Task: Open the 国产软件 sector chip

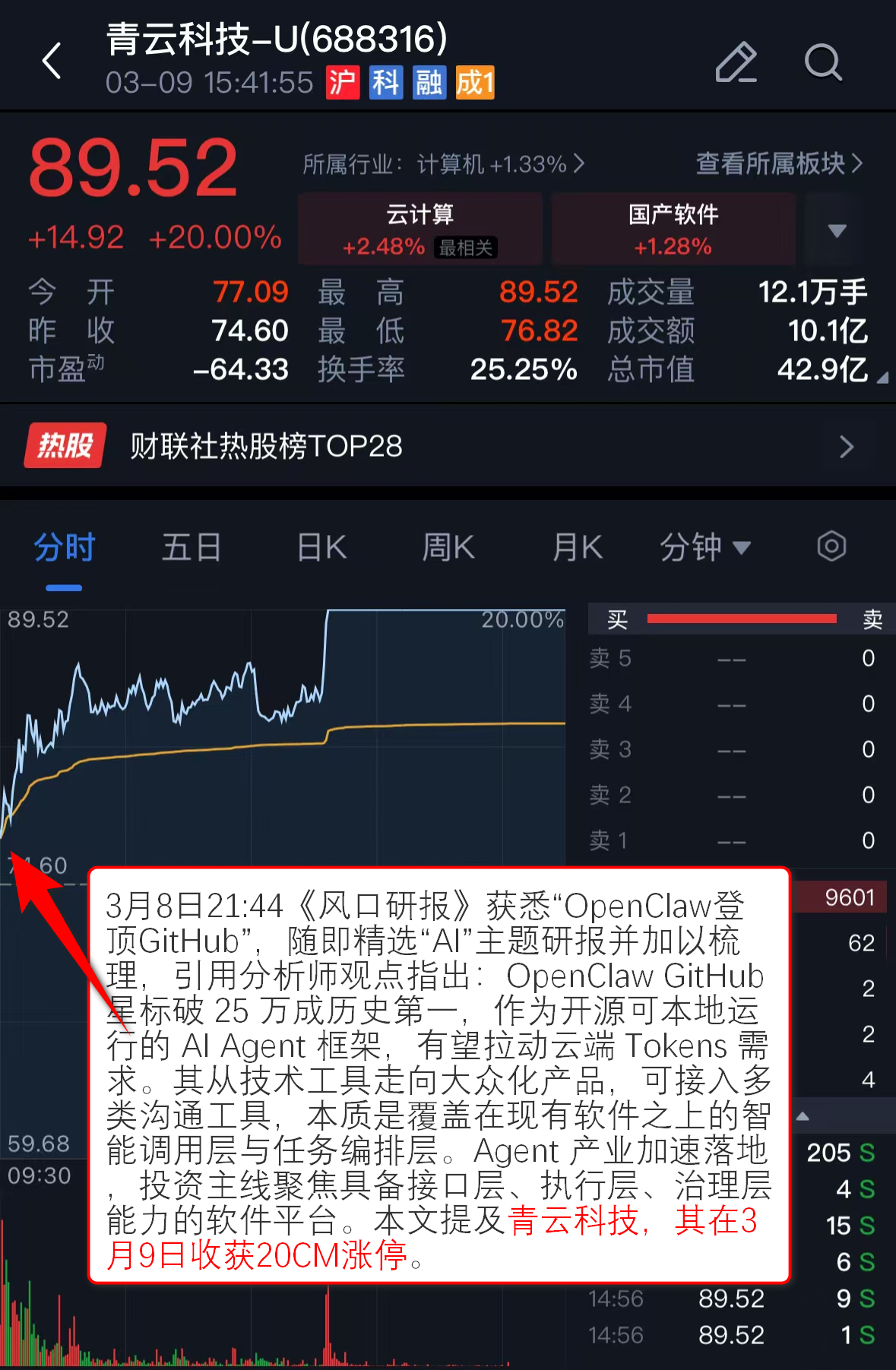Action: click(x=673, y=229)
